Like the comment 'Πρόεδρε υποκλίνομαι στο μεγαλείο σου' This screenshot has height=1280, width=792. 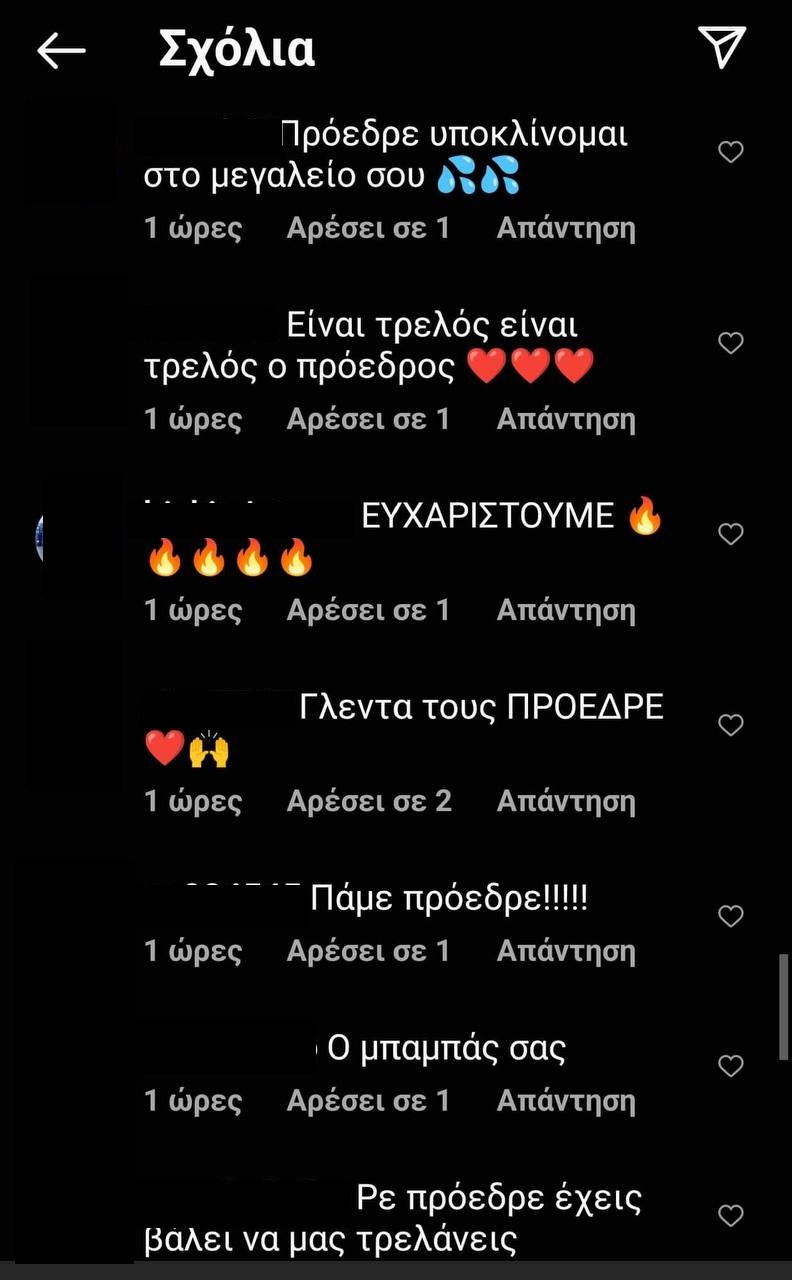coord(731,152)
